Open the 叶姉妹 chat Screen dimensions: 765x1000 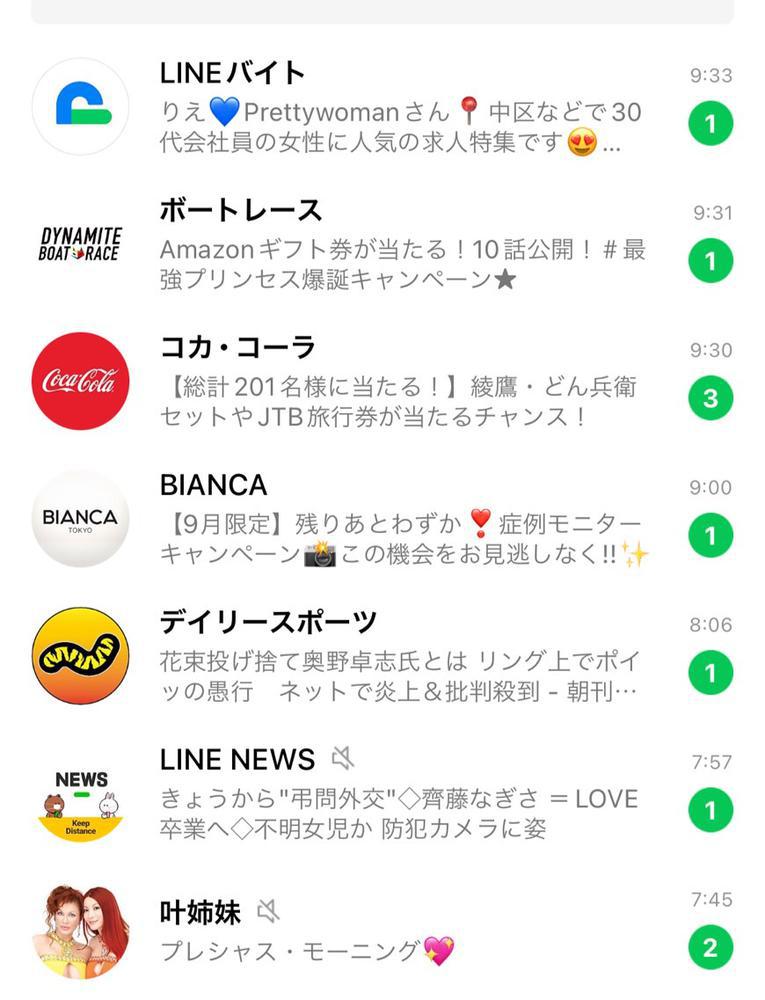400,930
